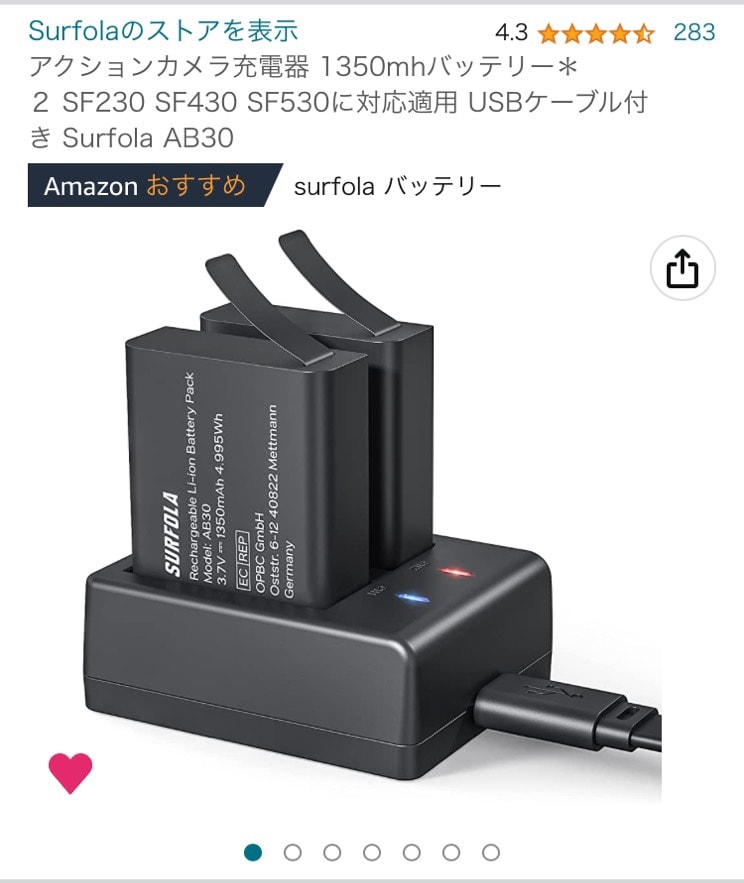The width and height of the screenshot is (744, 883).
Task: Share this product
Action: [681, 269]
